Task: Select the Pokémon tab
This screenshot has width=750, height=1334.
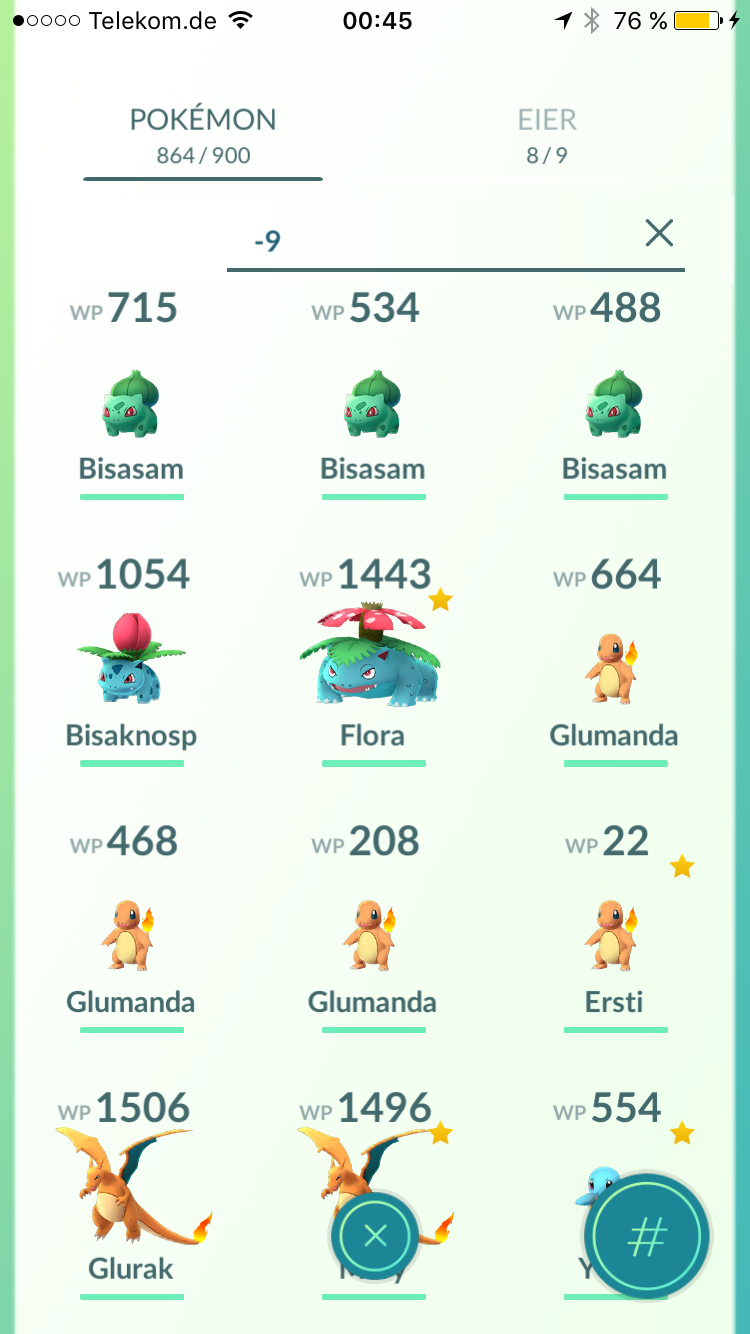Action: click(203, 135)
